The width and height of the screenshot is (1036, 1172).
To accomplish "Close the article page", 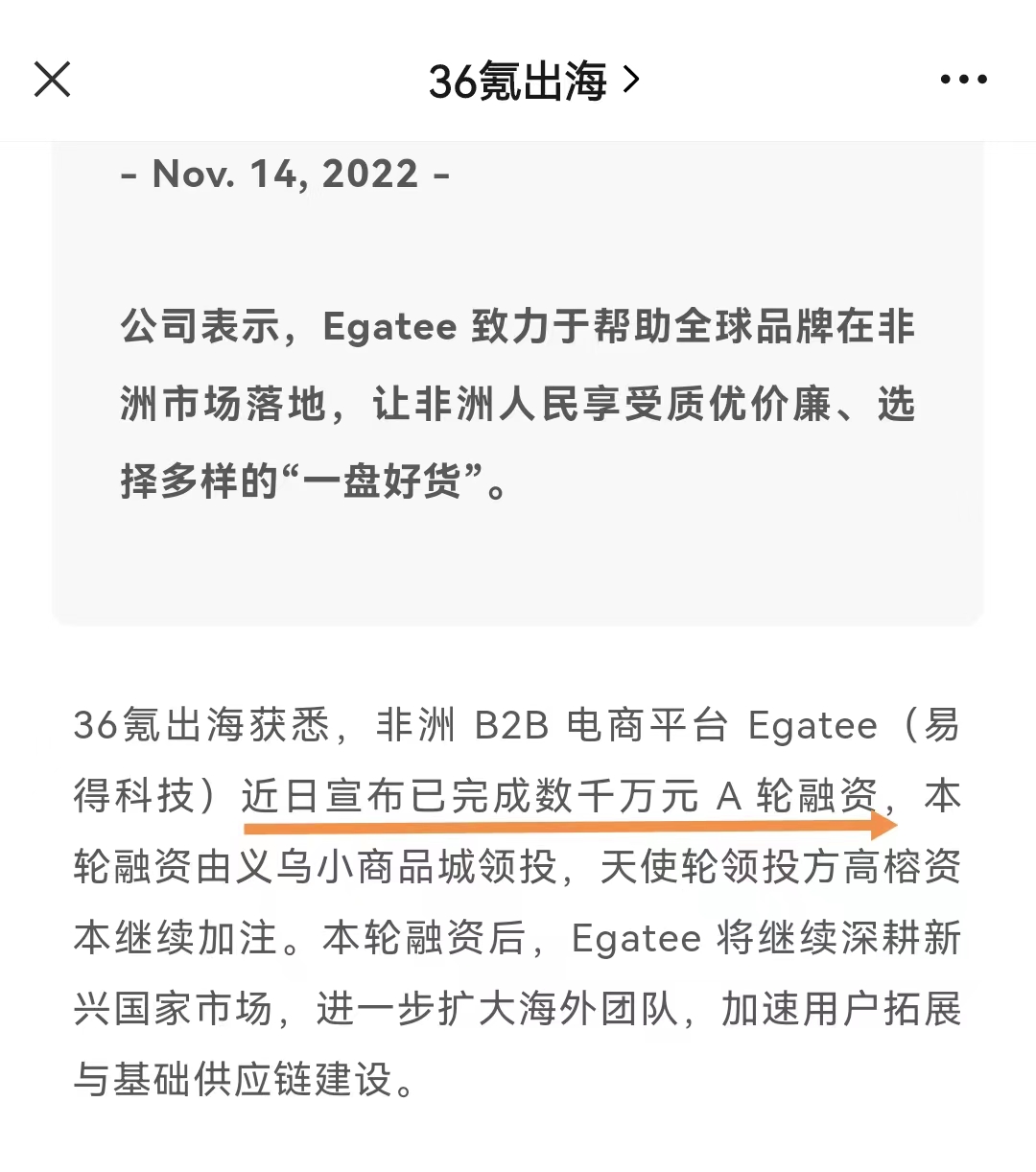I will pos(53,80).
